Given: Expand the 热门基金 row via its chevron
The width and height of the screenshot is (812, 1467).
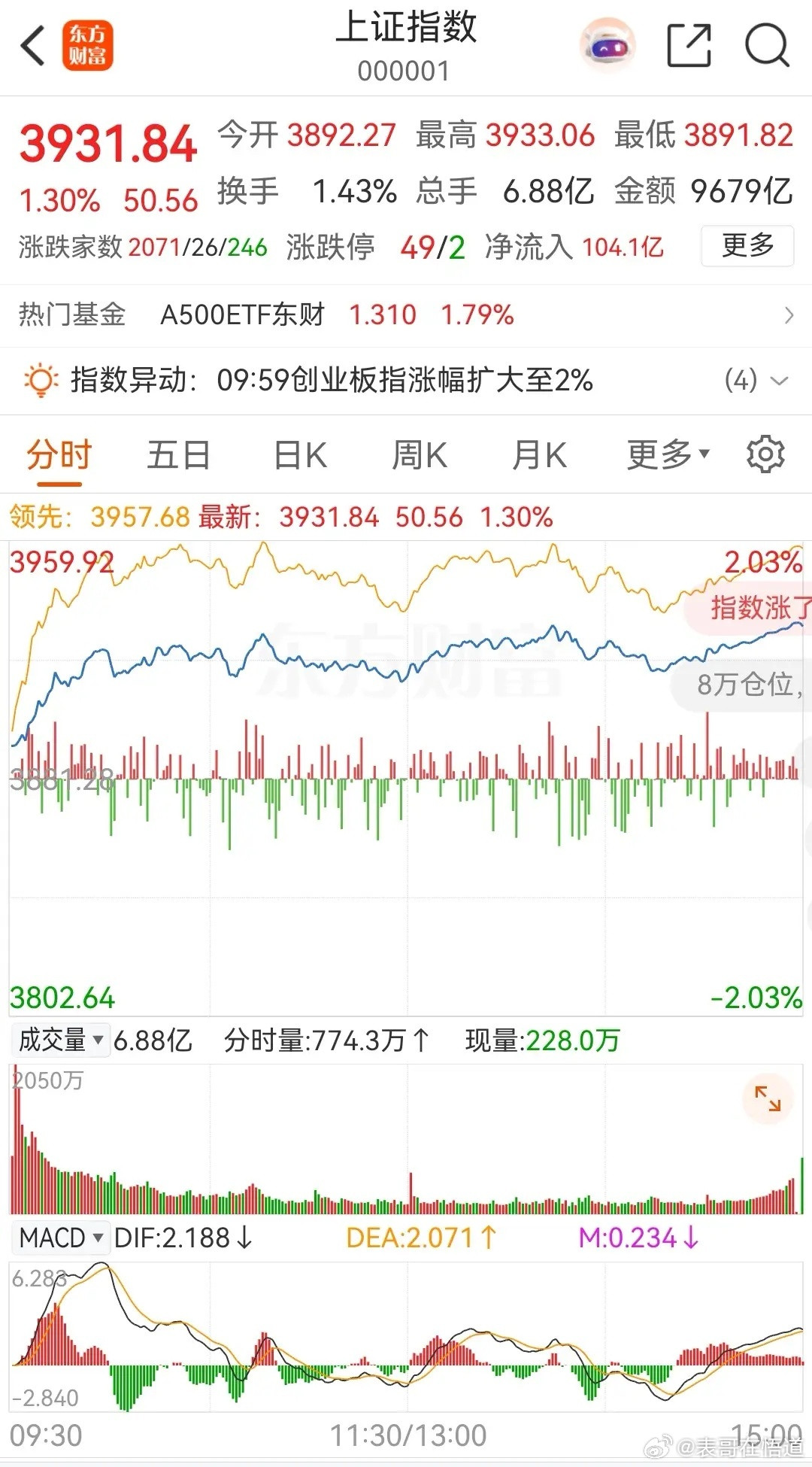Looking at the screenshot, I should [786, 314].
